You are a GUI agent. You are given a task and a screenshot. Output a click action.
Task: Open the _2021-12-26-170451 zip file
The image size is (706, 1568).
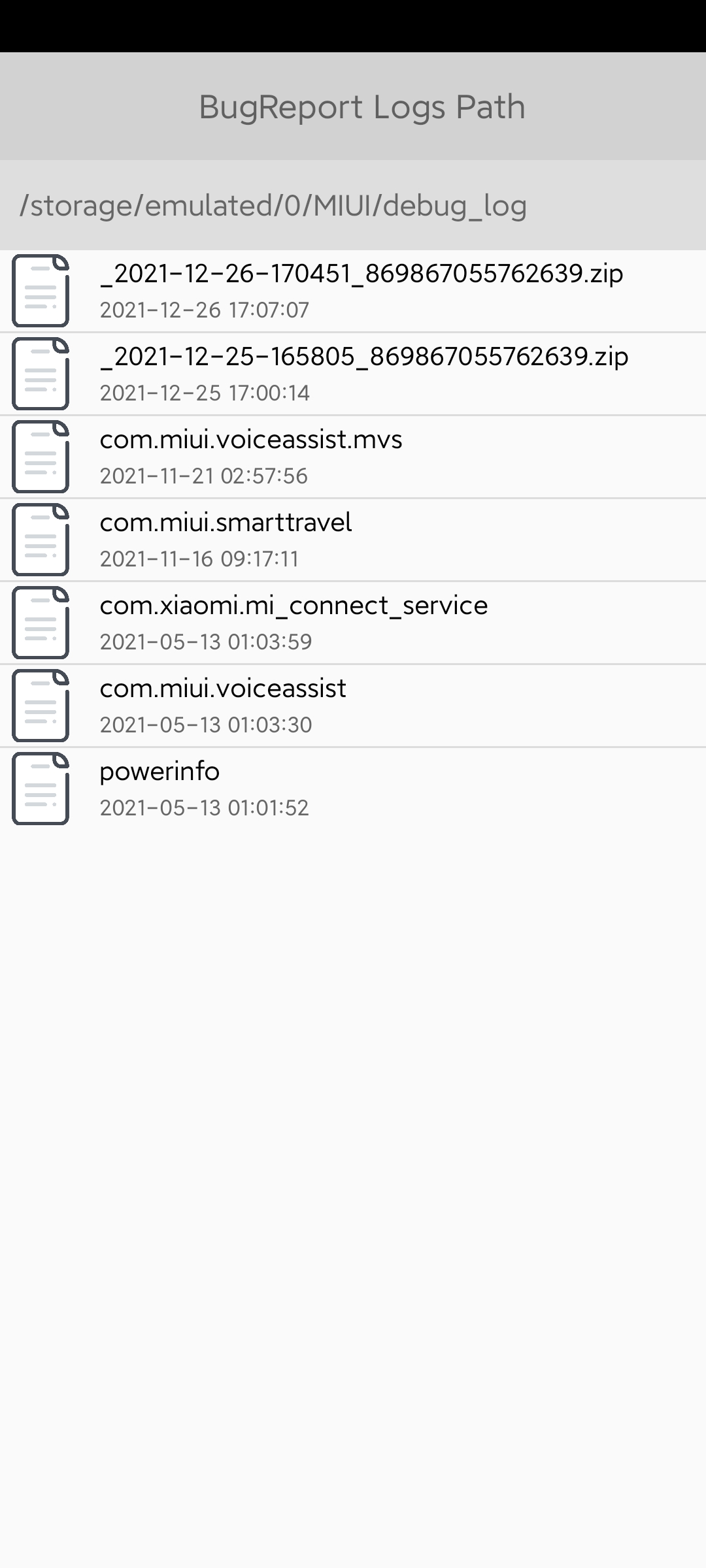(353, 291)
